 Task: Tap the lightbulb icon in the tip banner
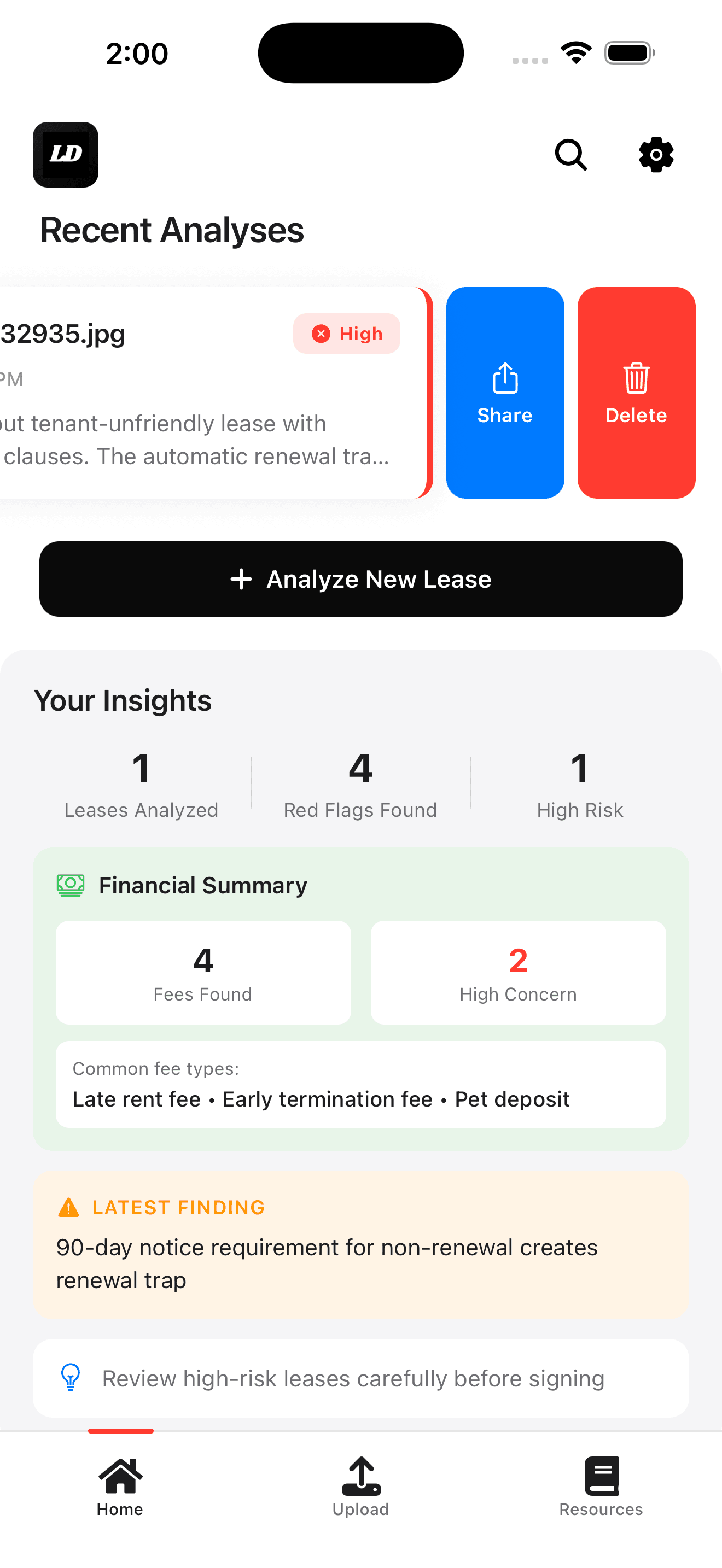click(x=70, y=1379)
